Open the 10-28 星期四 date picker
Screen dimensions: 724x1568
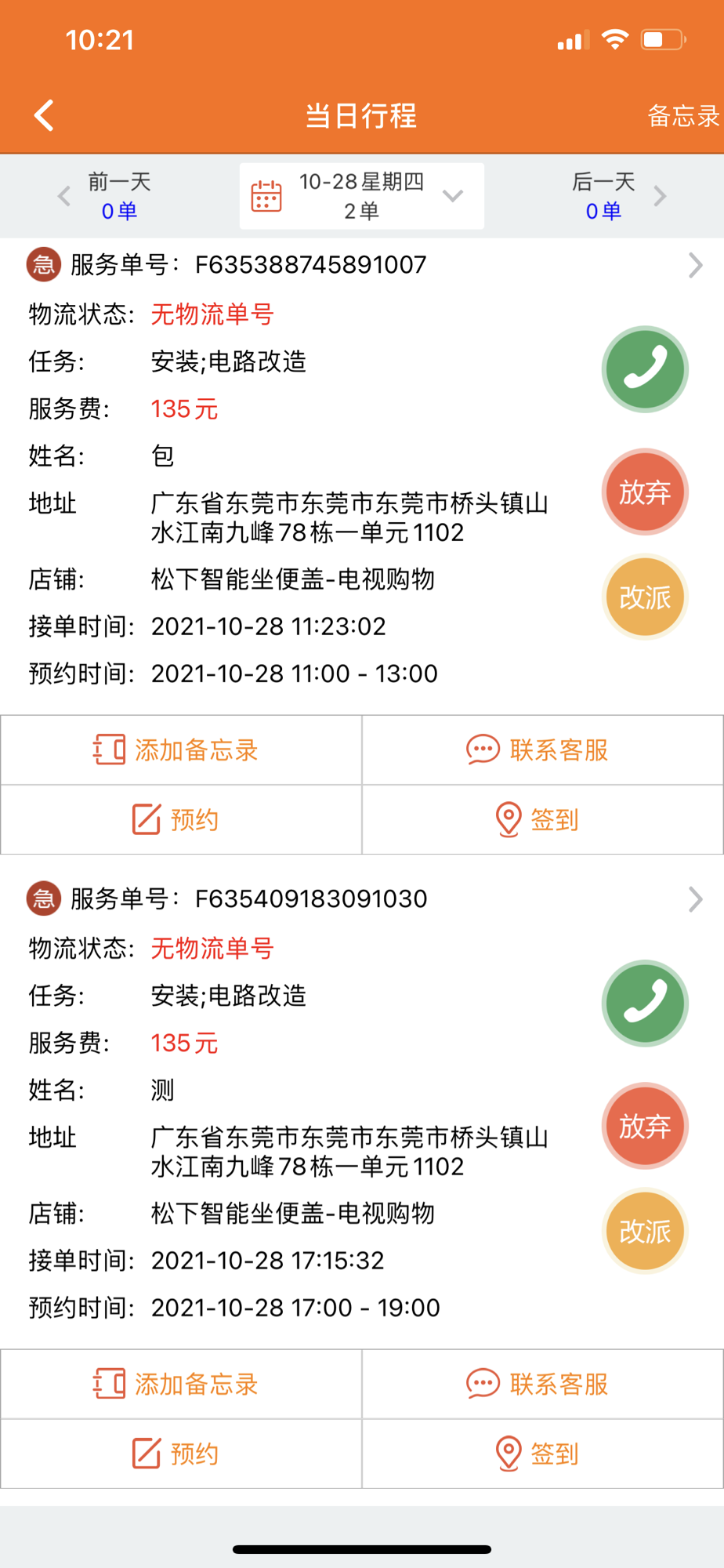pyautogui.click(x=362, y=196)
